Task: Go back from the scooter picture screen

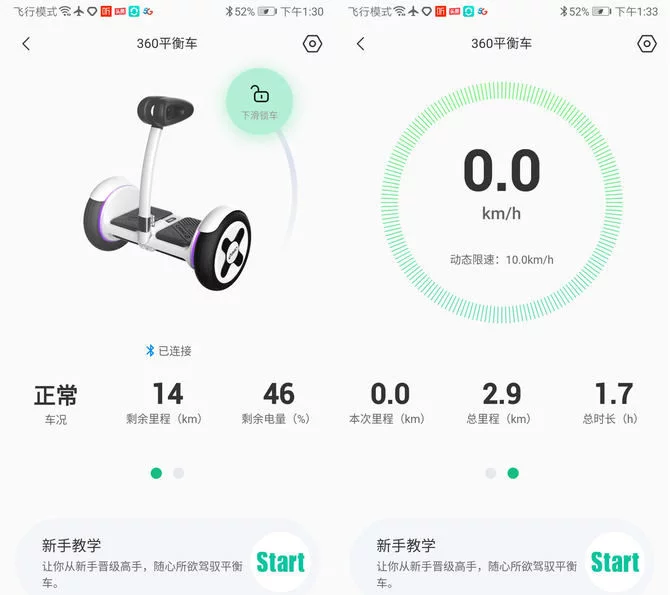Action: (x=26, y=44)
